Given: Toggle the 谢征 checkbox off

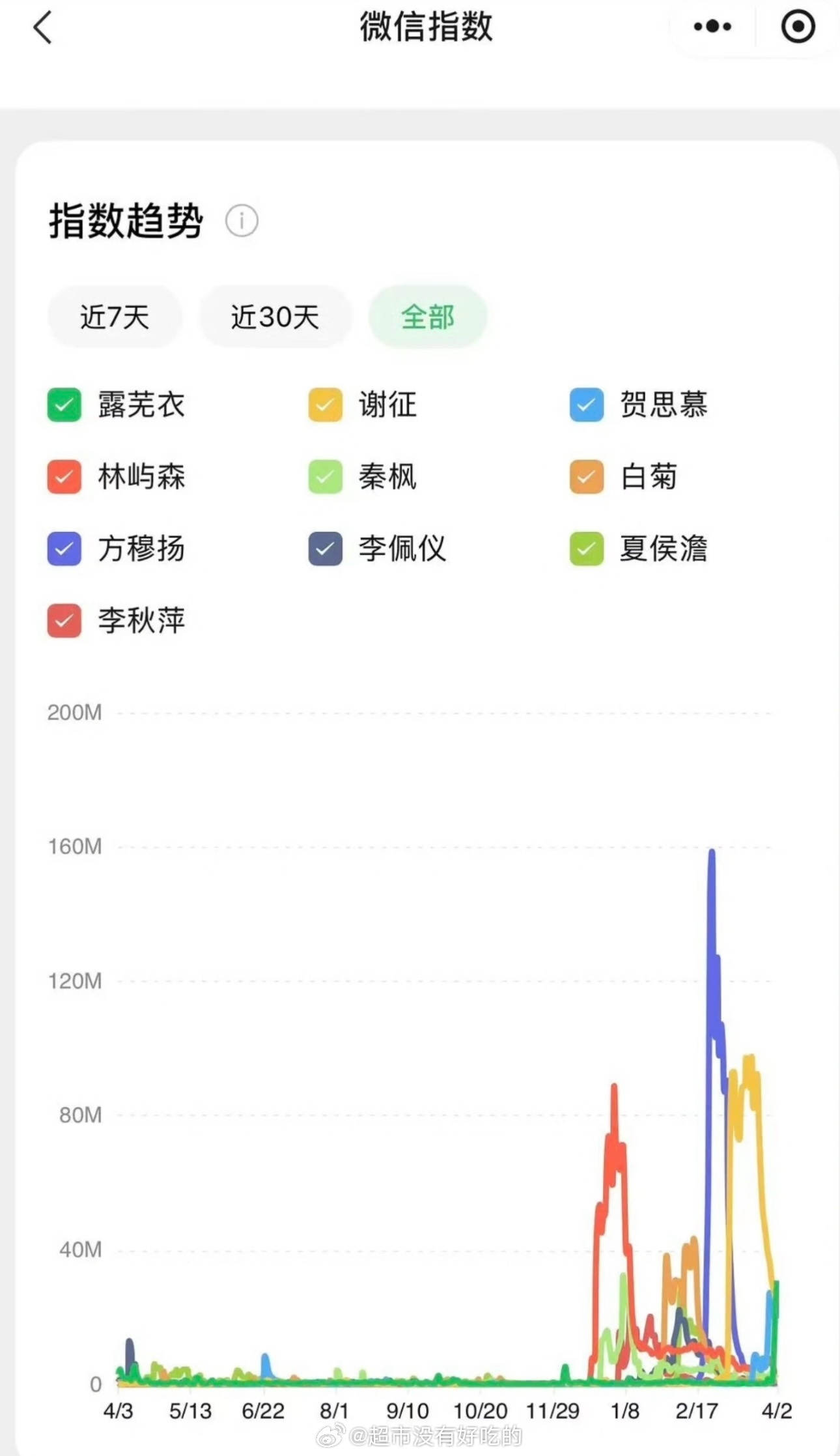Looking at the screenshot, I should 324,405.
